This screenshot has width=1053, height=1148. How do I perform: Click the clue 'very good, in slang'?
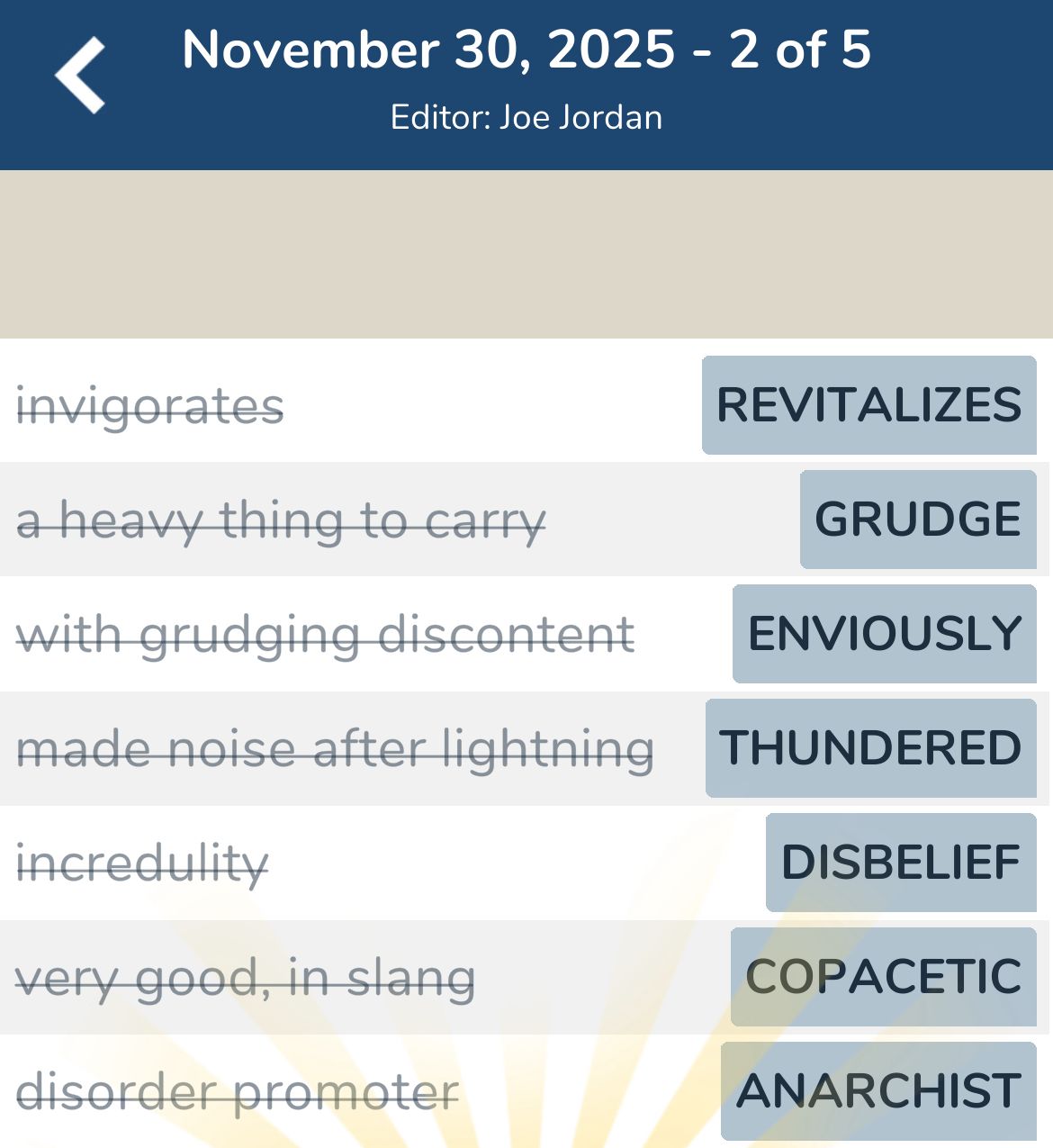pyautogui.click(x=247, y=977)
